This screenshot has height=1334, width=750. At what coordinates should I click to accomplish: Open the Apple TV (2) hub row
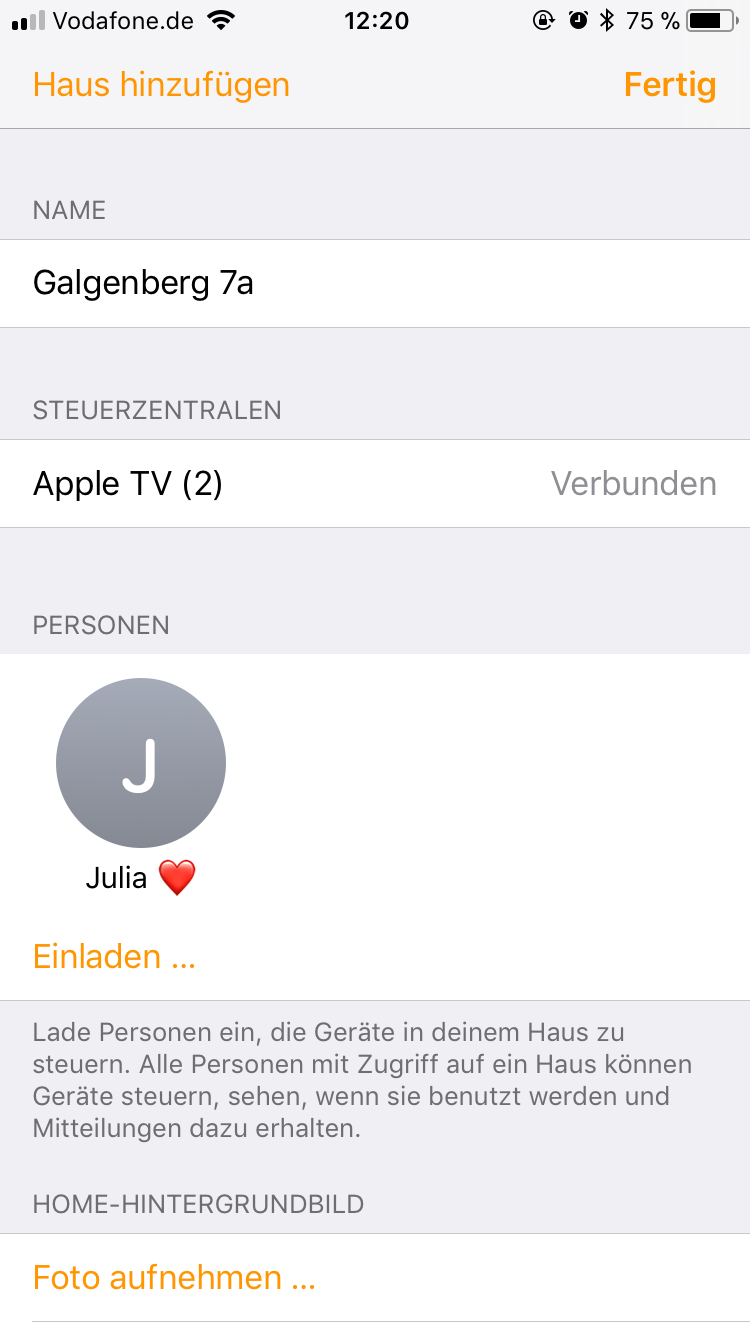click(375, 484)
